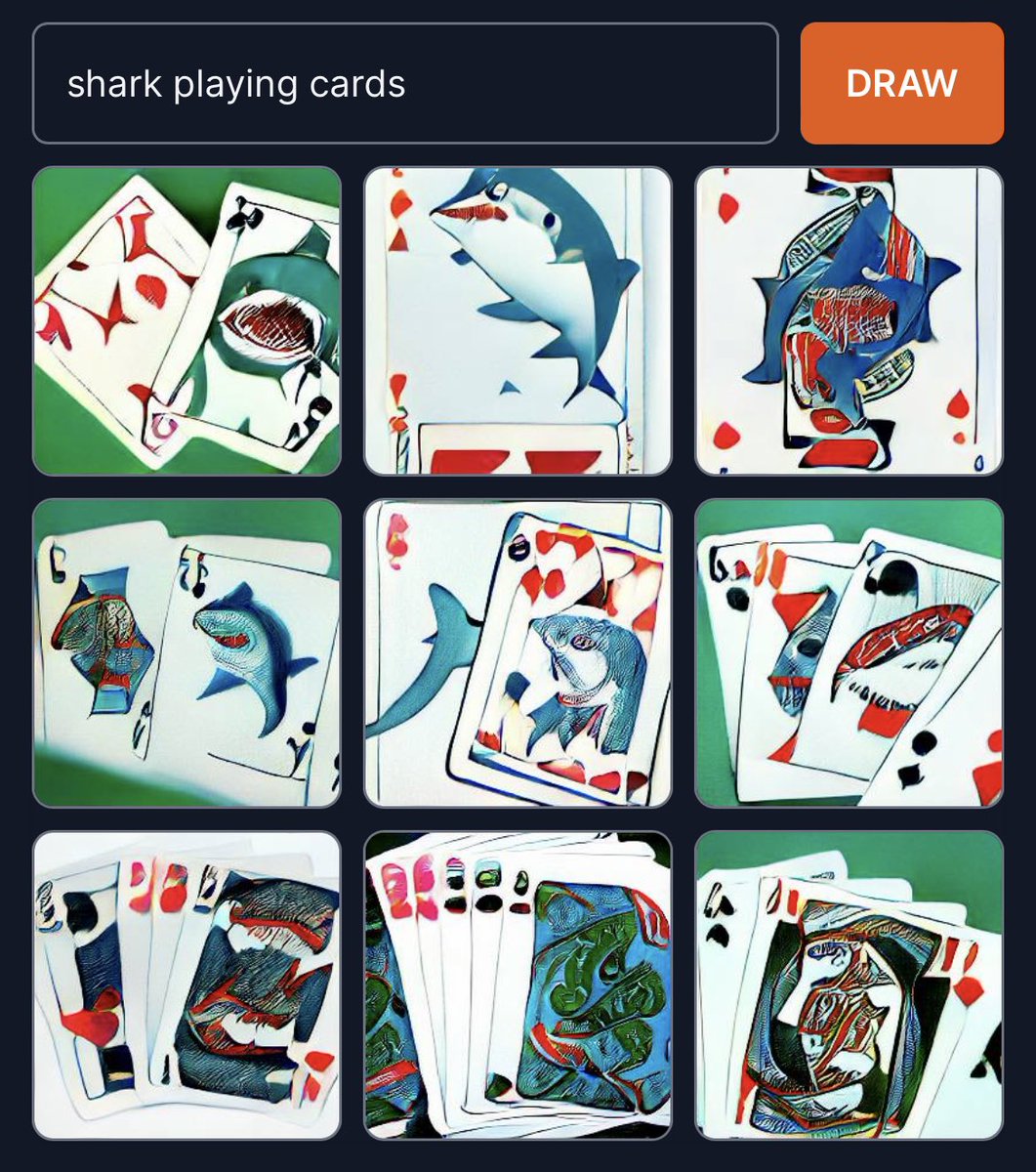Open bottom-middle image with green patterned card

518,984
